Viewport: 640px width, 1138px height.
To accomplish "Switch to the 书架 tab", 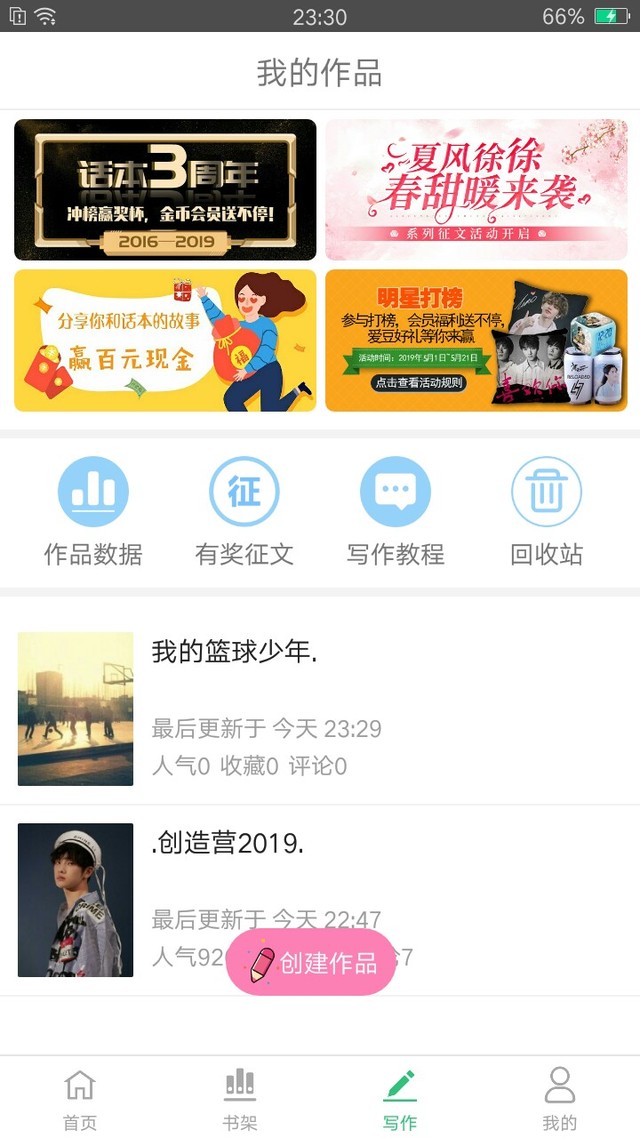I will click(x=240, y=1097).
